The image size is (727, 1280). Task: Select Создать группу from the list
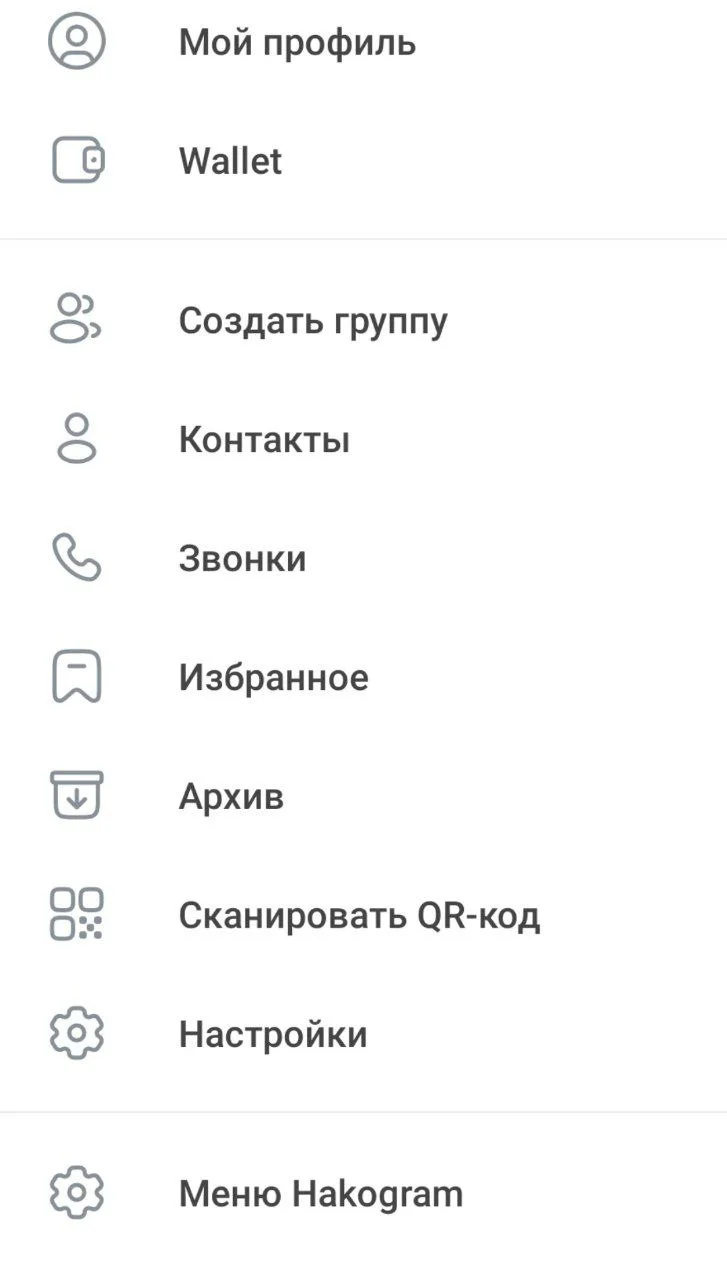pyautogui.click(x=313, y=319)
